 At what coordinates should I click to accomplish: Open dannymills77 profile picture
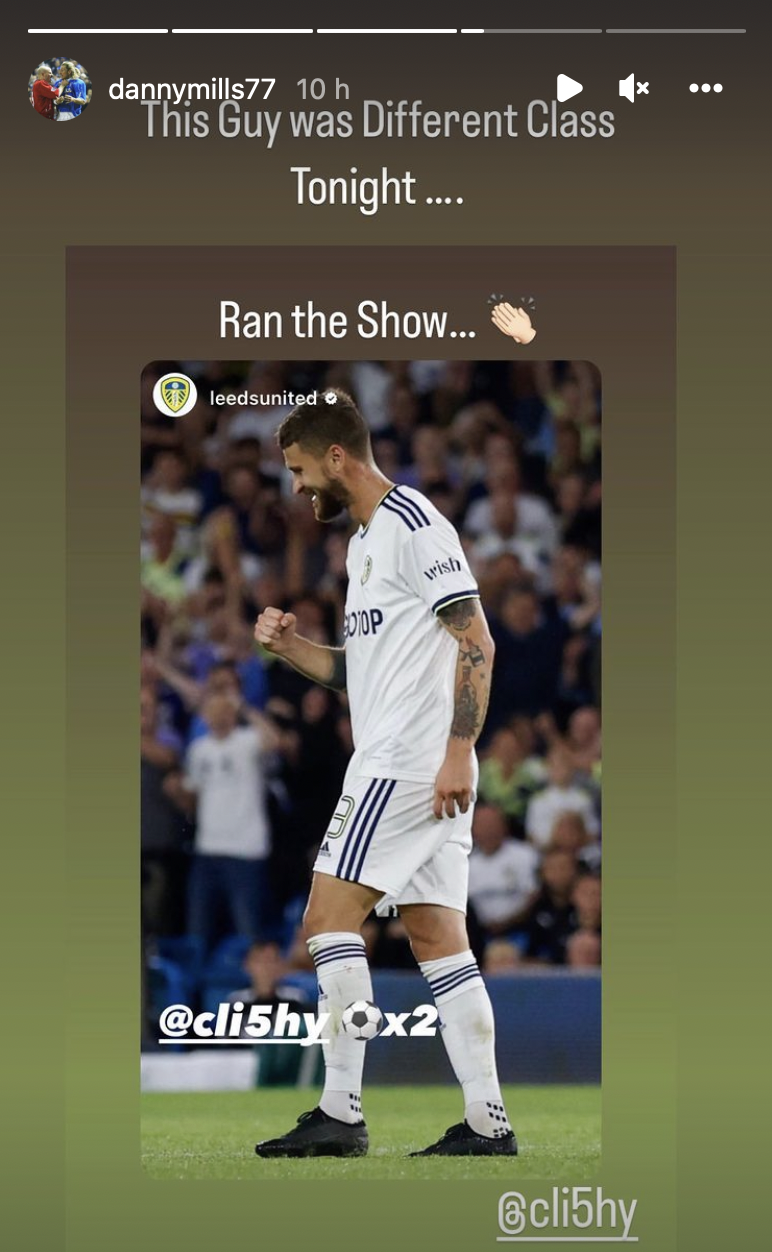59,89
